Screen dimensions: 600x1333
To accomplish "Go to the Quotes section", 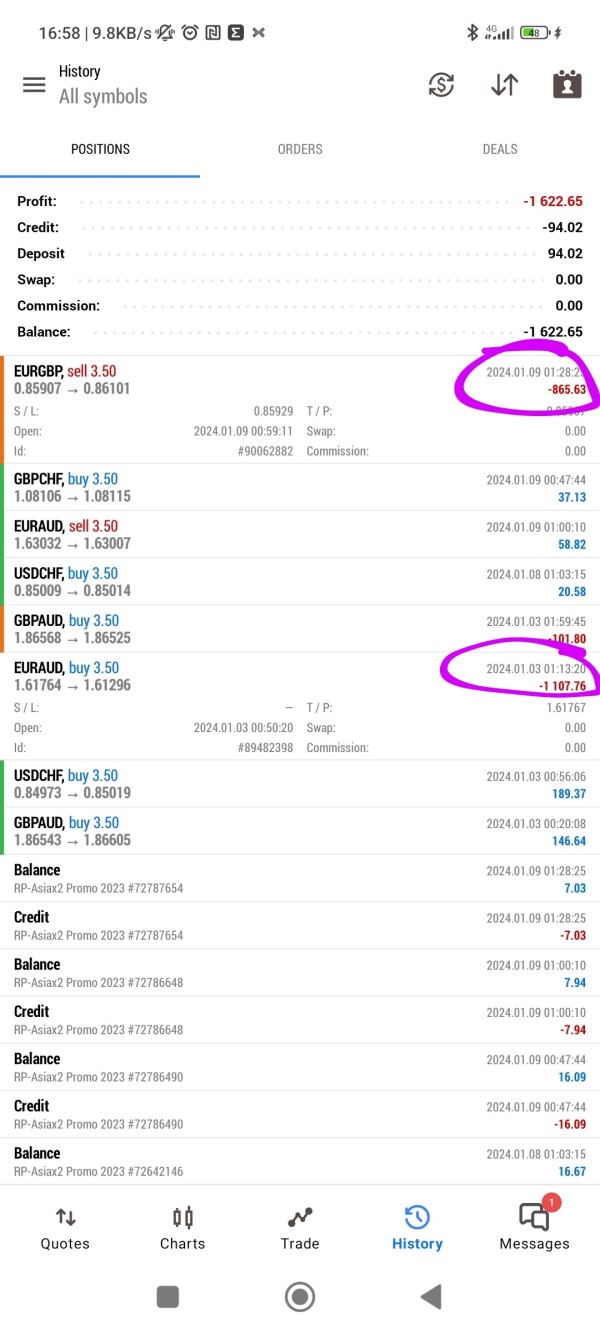I will [65, 1229].
